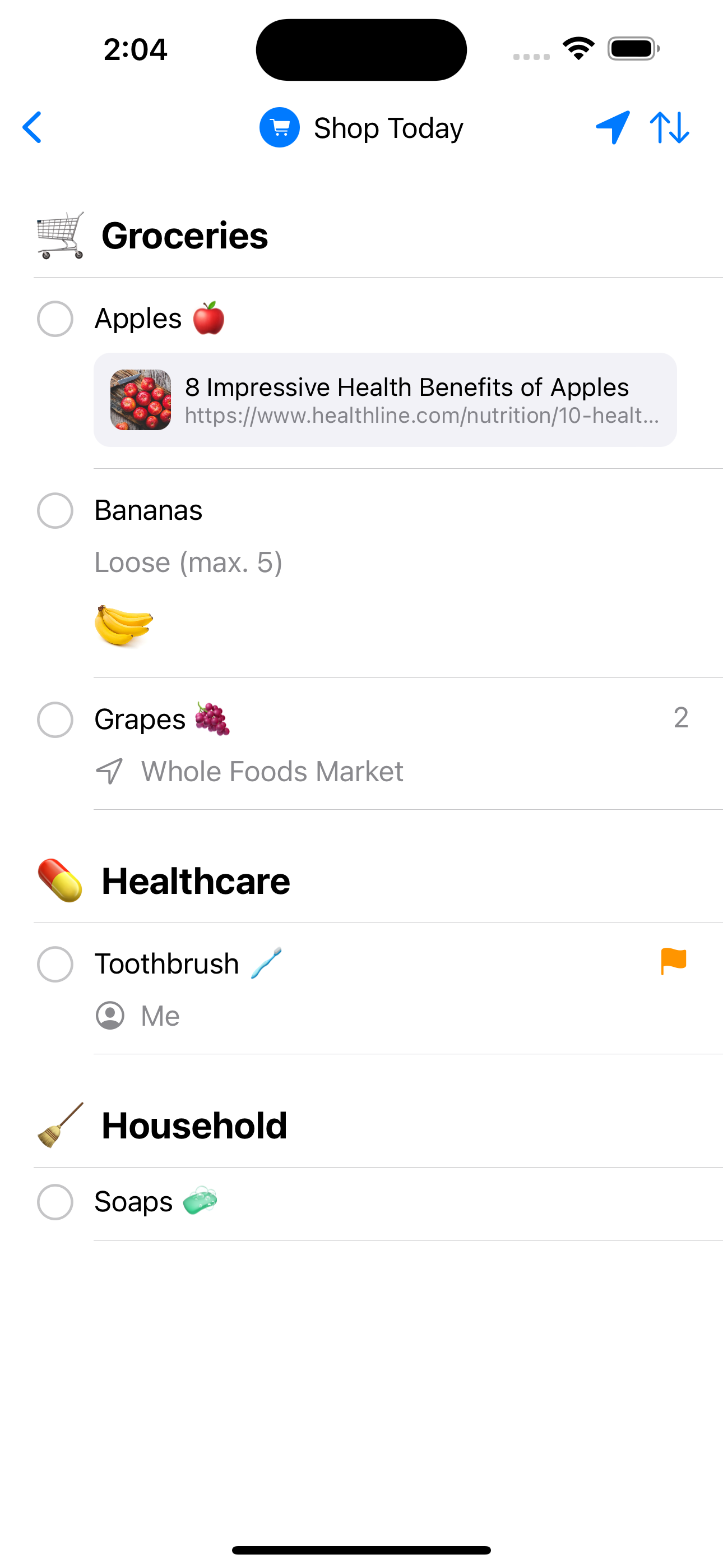723x1568 pixels.
Task: Open the Health Benefits of Apples link
Action: (384, 400)
